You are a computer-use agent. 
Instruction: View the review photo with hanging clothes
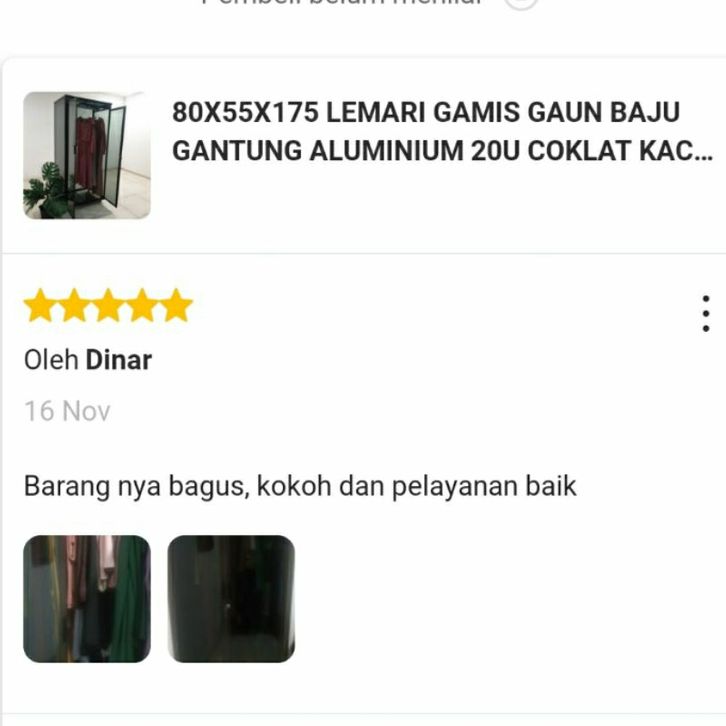point(87,599)
